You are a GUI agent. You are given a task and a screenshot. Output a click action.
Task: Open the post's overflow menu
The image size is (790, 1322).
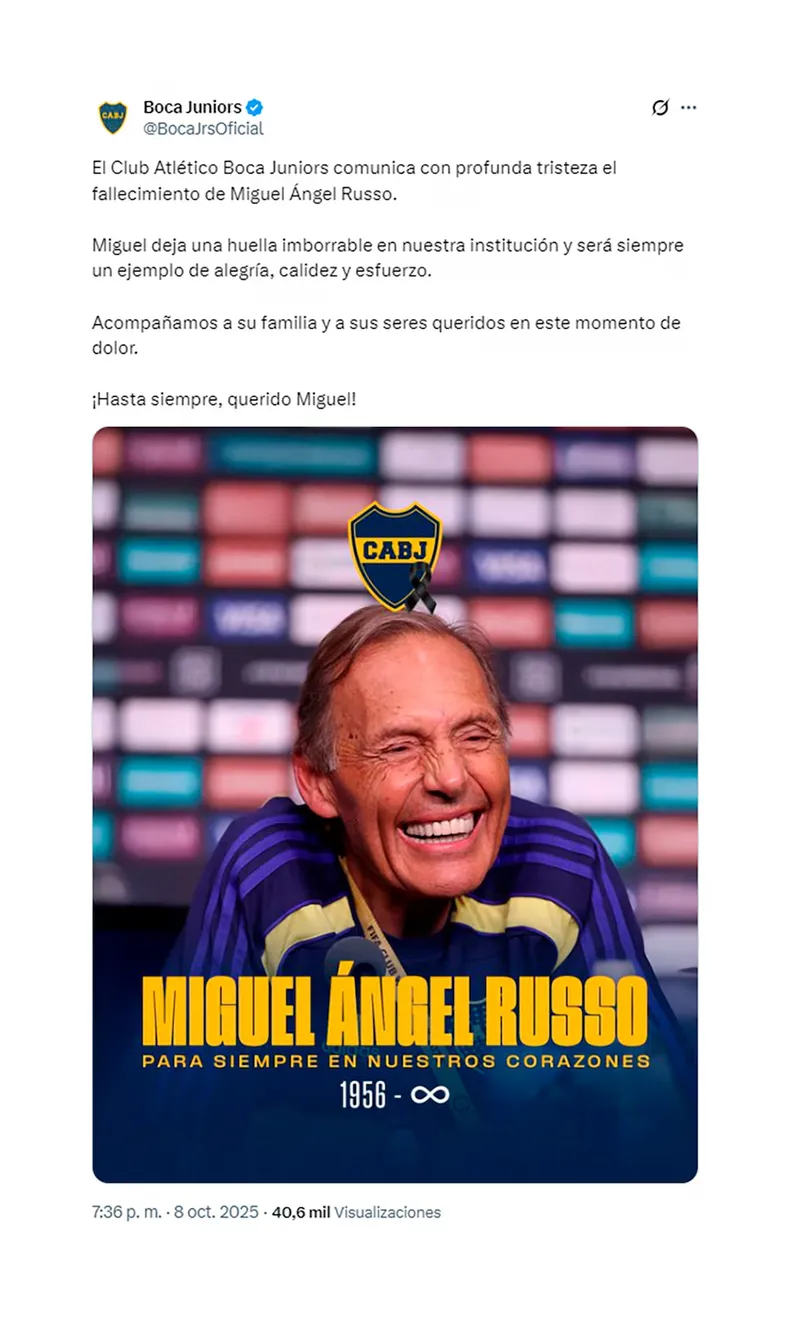coord(689,108)
